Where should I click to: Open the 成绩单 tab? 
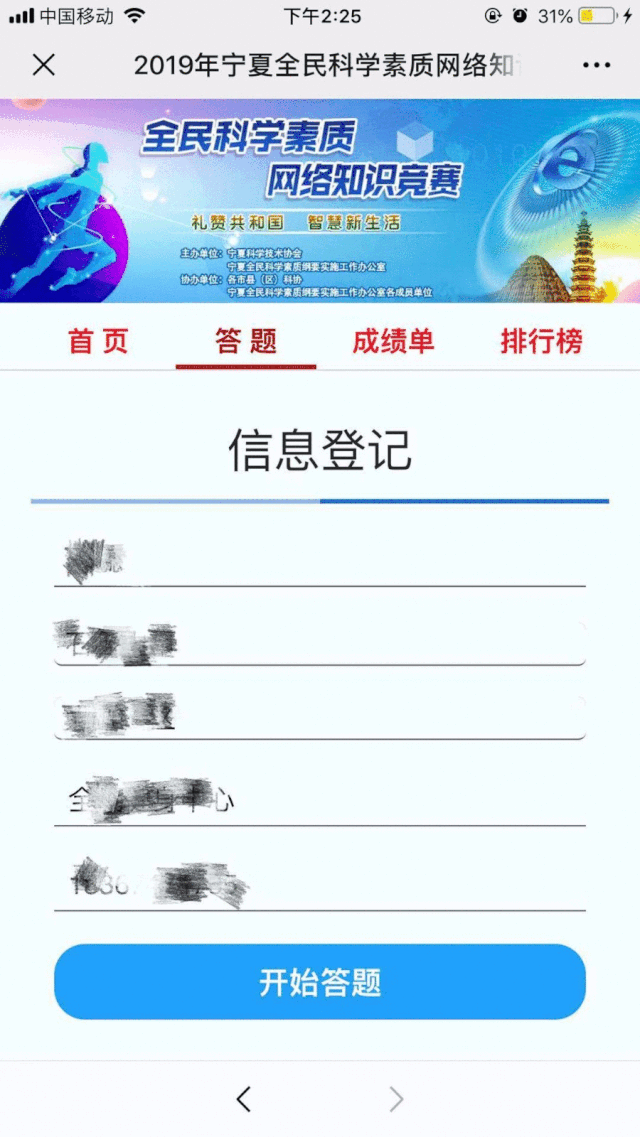click(393, 341)
